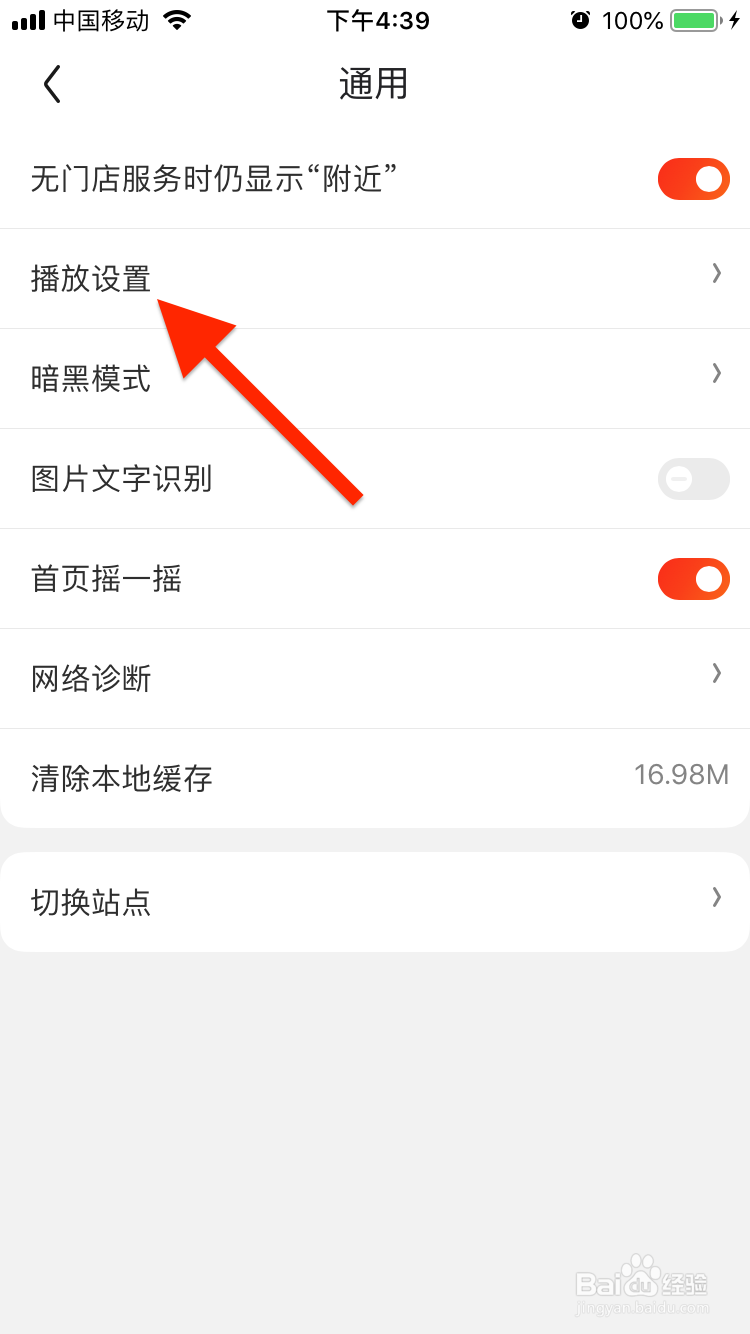Open 暗黑模式 using the right chevron
Viewport: 750px width, 1334px height.
(x=716, y=373)
